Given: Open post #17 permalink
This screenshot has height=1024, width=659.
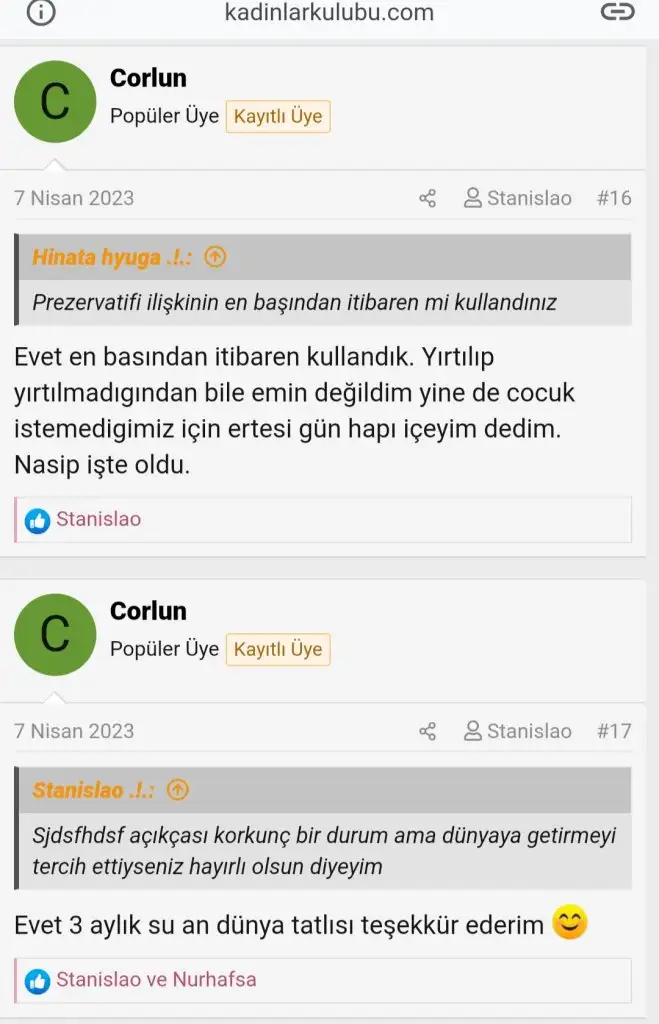Looking at the screenshot, I should pyautogui.click(x=614, y=731).
